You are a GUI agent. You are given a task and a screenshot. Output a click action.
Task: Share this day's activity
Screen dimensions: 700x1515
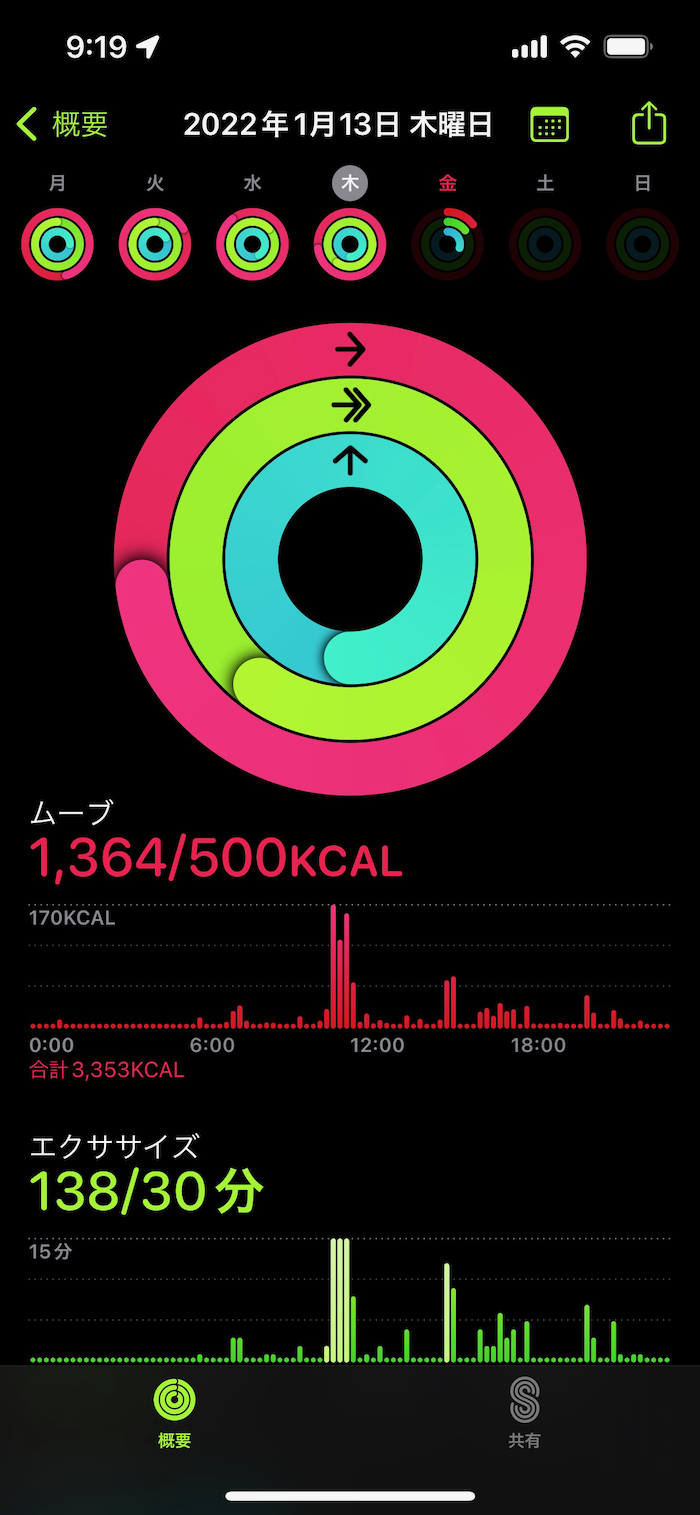pyautogui.click(x=649, y=124)
